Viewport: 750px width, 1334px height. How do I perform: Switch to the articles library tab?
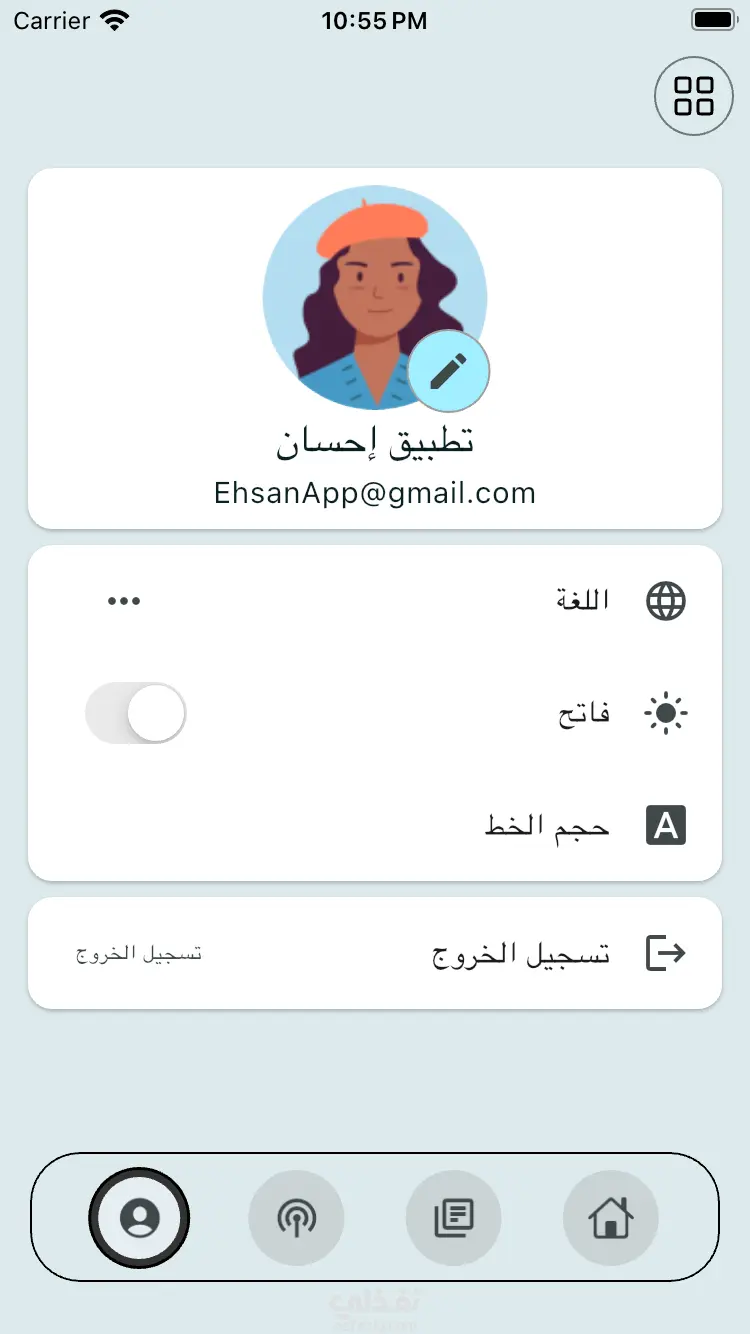click(x=453, y=1217)
